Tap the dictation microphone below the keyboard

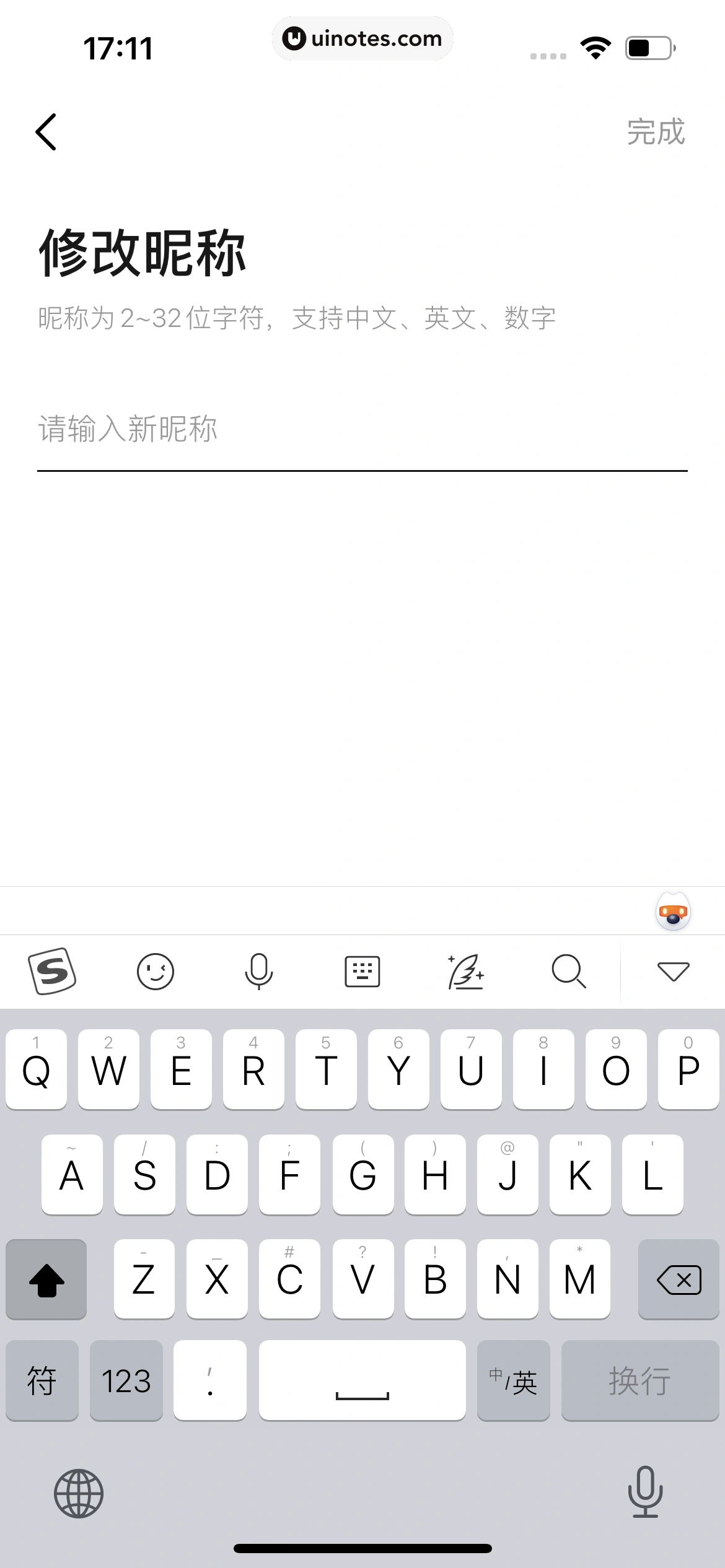point(645,1492)
